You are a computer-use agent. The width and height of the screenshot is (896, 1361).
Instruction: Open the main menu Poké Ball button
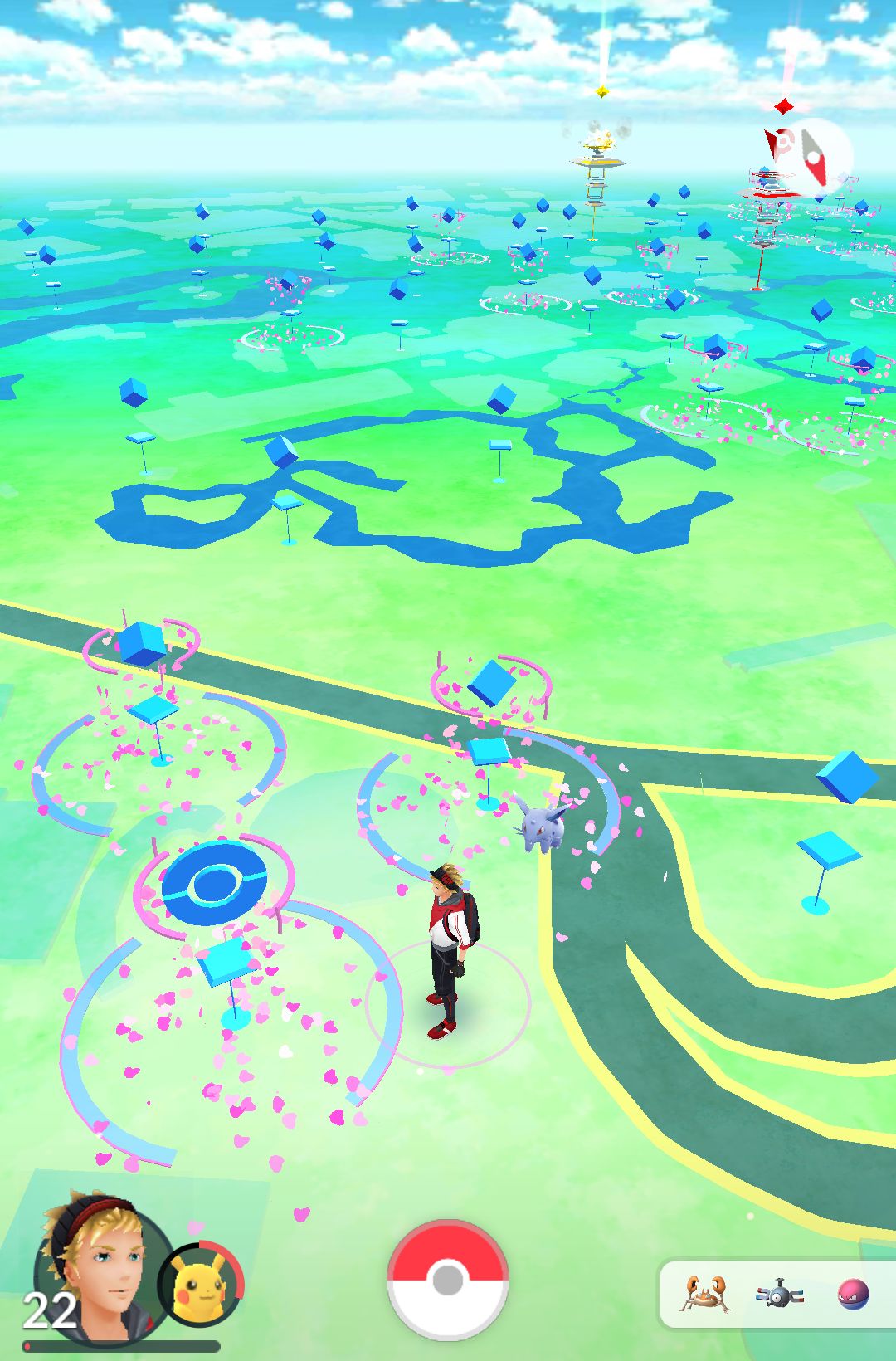coord(448,1279)
